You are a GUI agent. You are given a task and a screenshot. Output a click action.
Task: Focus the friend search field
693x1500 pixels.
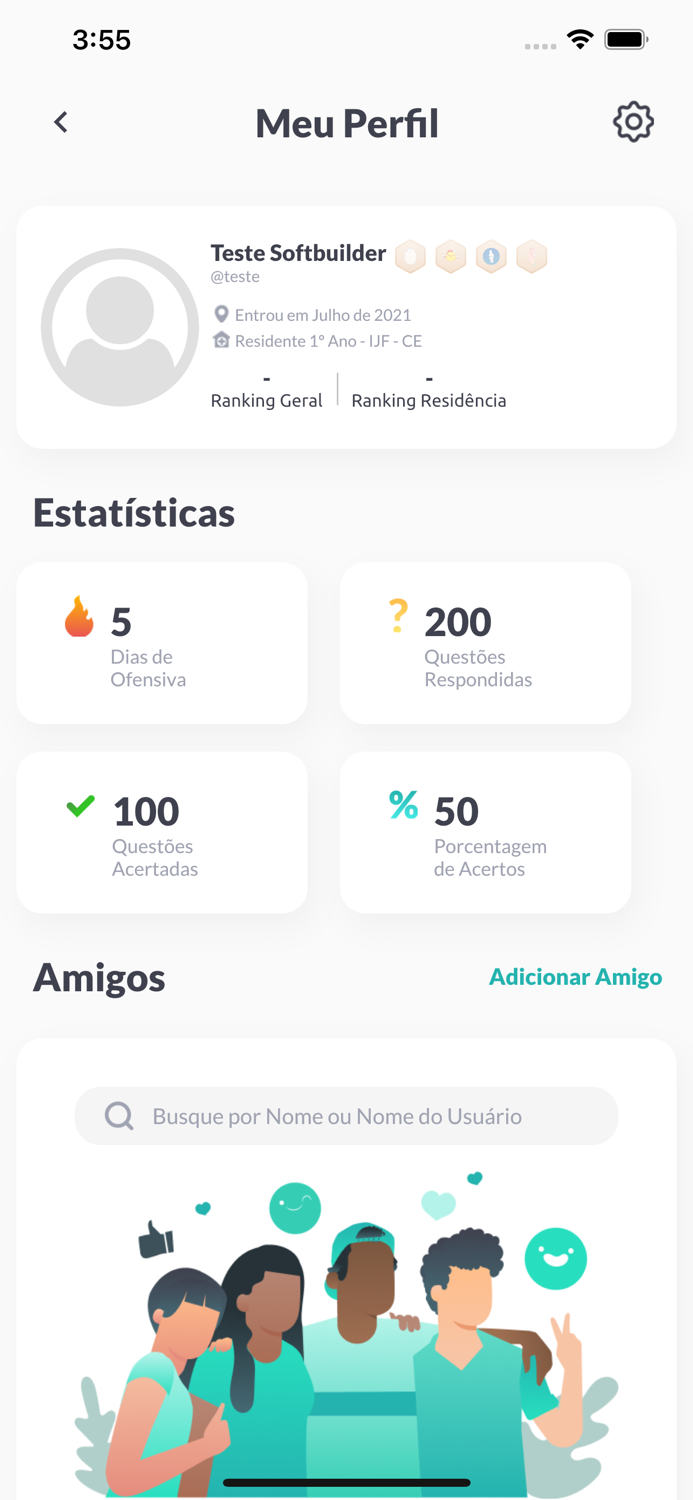(346, 1116)
